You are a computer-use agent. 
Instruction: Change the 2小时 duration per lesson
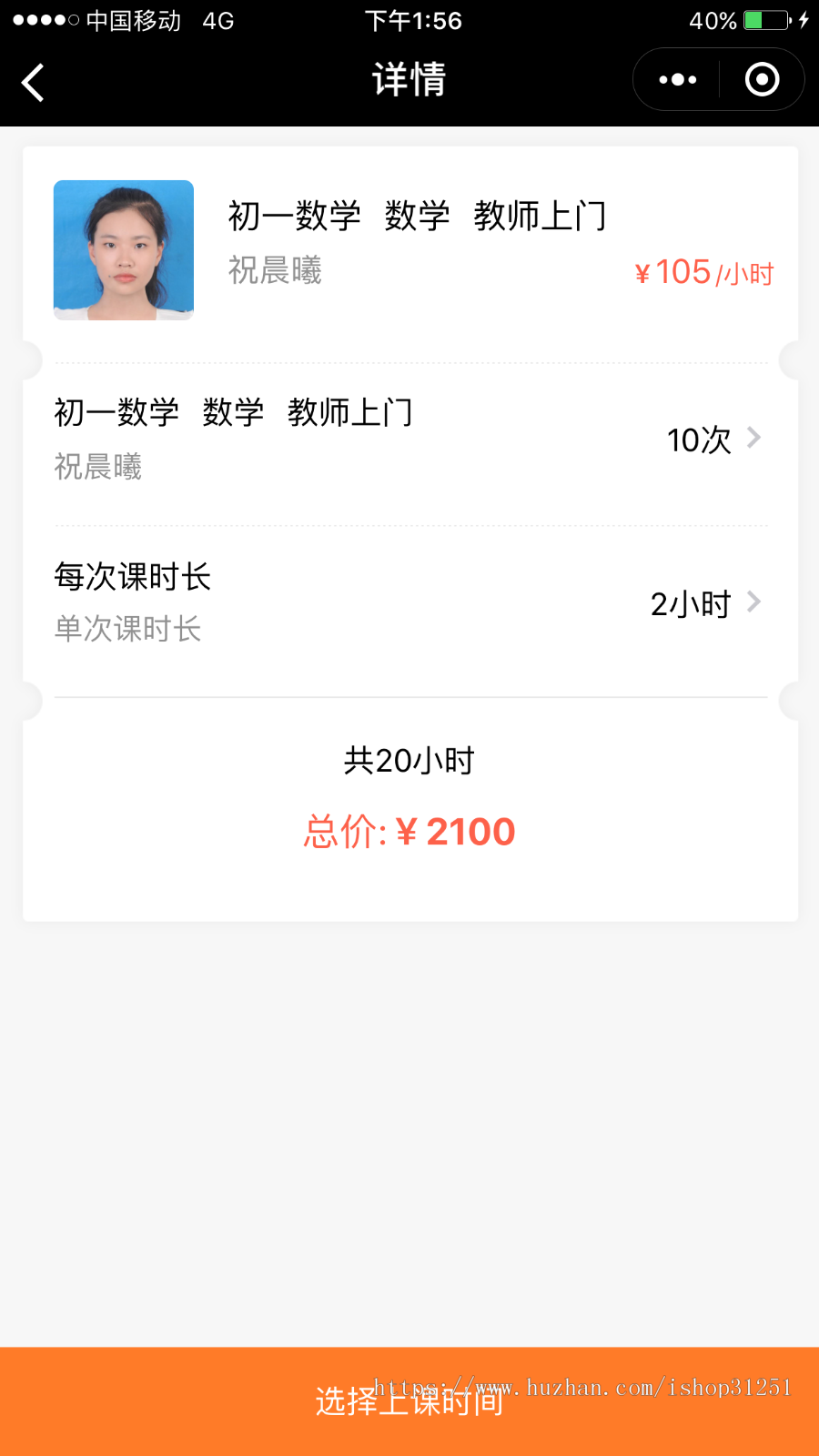point(705,603)
